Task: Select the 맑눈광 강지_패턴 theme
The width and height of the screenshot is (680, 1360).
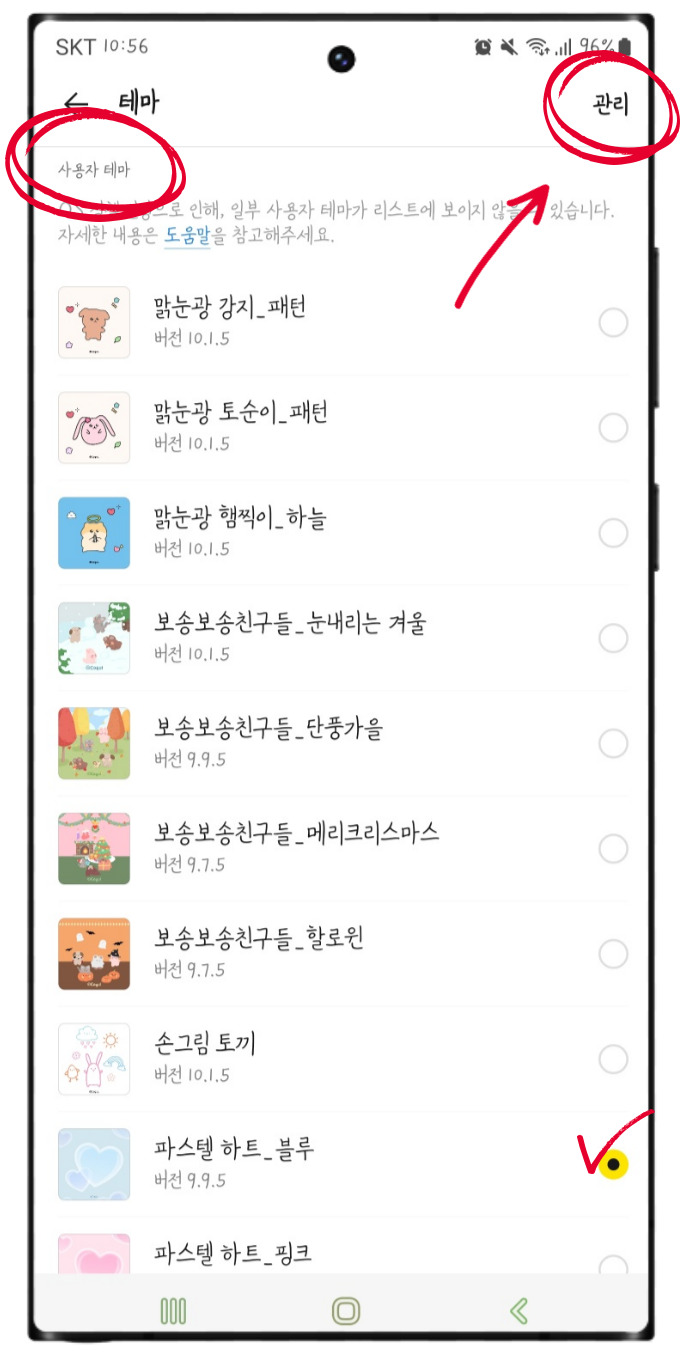Action: pyautogui.click(x=613, y=322)
